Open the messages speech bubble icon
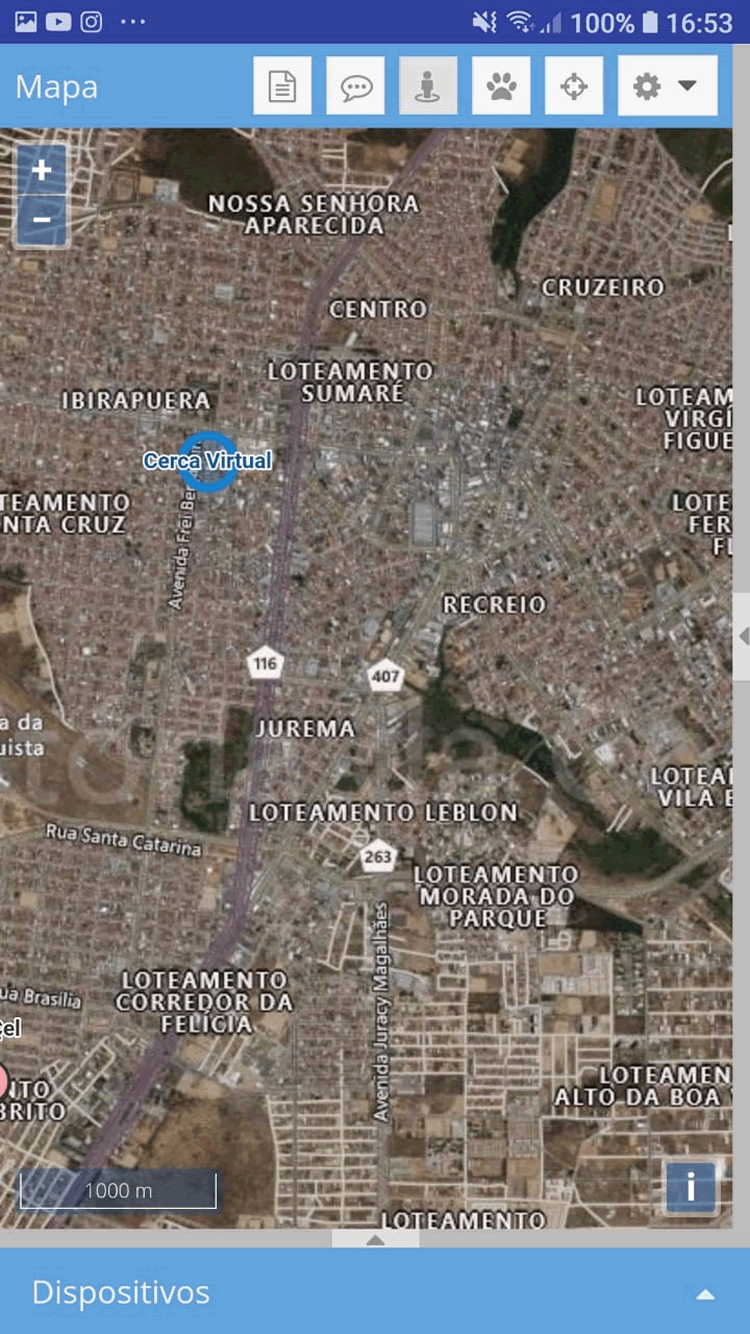 pyautogui.click(x=355, y=86)
